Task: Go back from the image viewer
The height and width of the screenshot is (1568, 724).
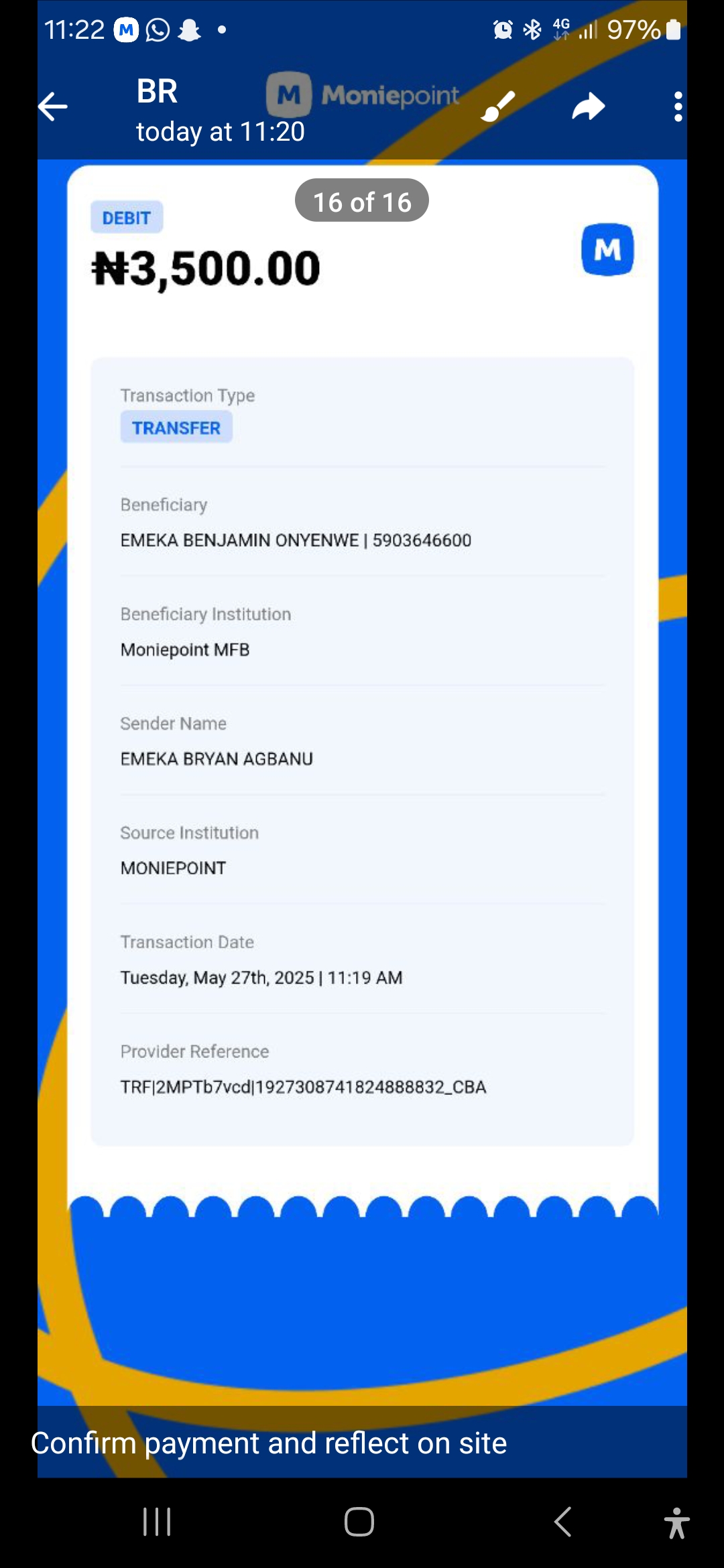Action: click(53, 107)
